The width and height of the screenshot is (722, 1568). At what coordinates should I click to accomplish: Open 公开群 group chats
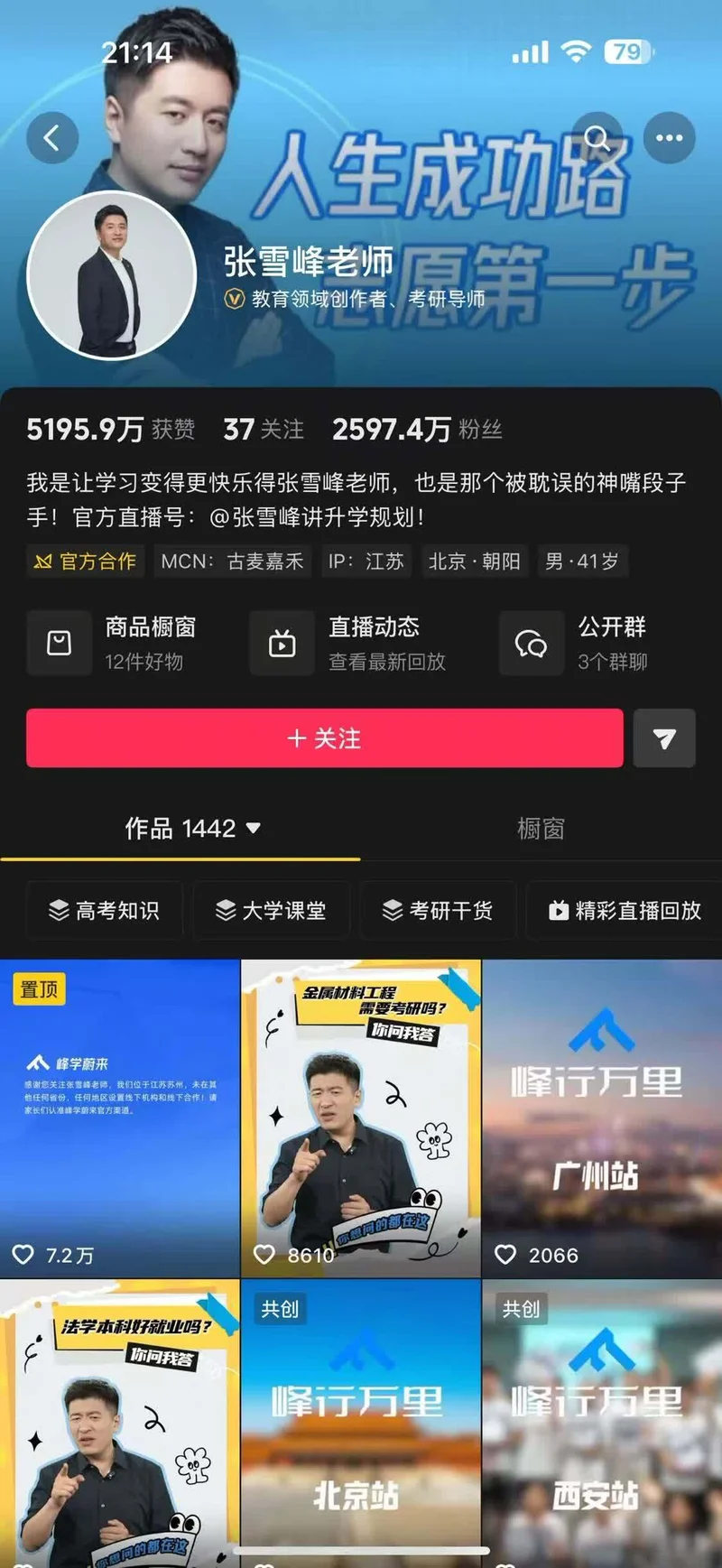(587, 643)
